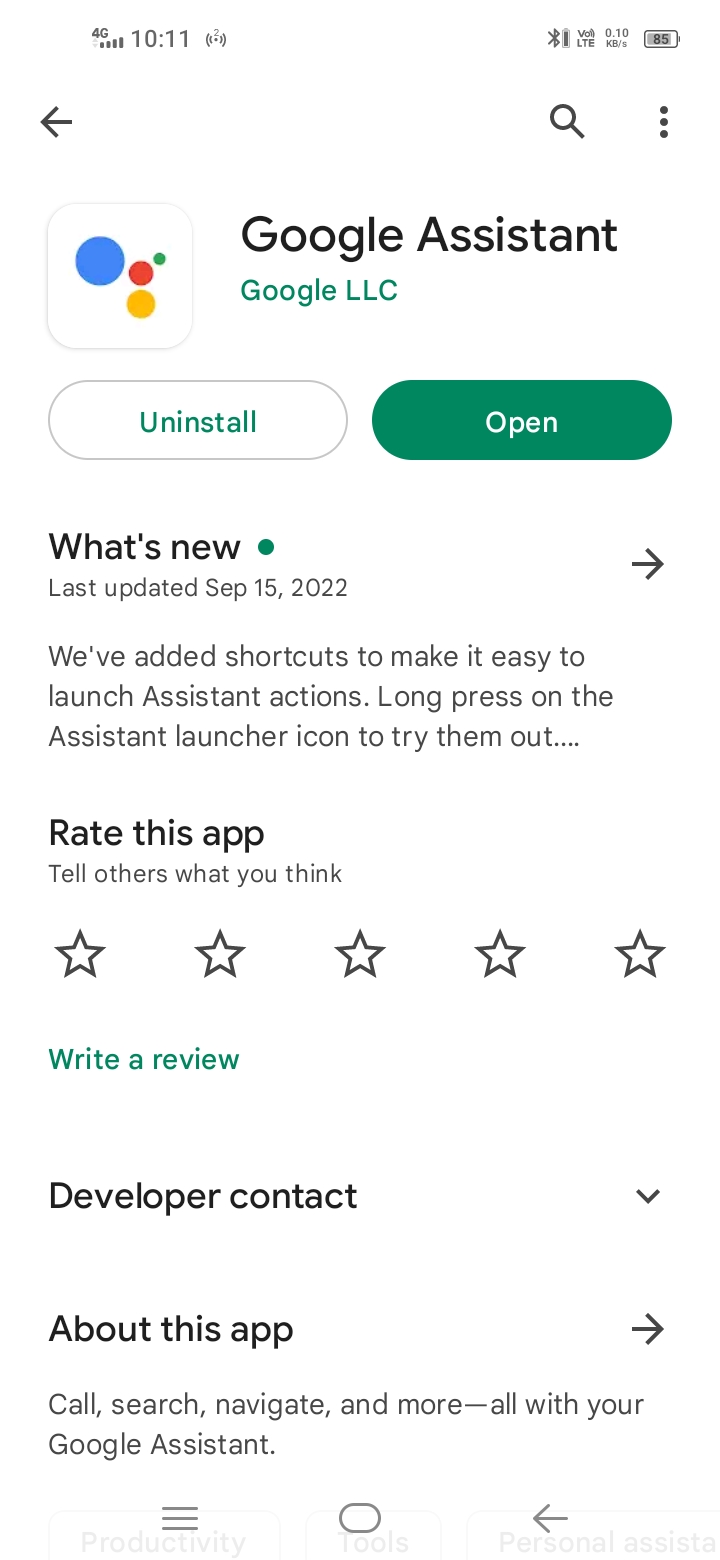
Task: Rate the app one star
Action: (x=80, y=954)
